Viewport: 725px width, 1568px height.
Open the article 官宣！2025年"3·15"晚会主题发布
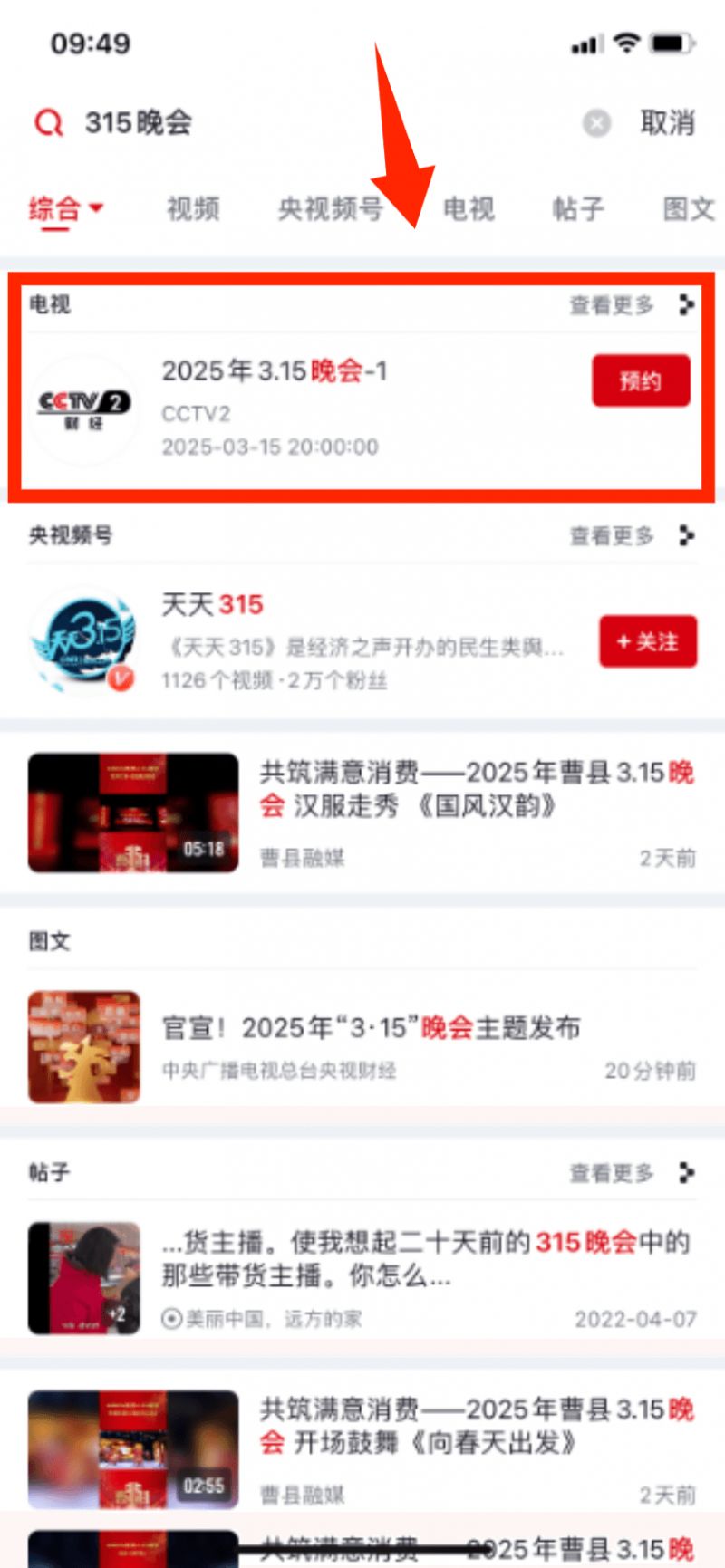pyautogui.click(x=372, y=1028)
